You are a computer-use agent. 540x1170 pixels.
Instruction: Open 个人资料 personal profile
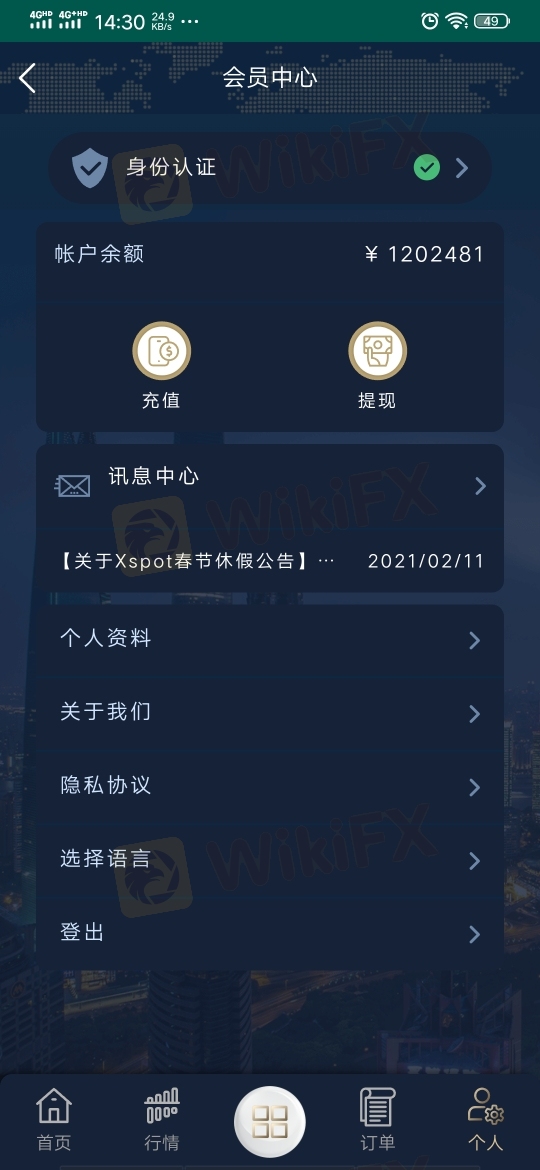point(270,639)
